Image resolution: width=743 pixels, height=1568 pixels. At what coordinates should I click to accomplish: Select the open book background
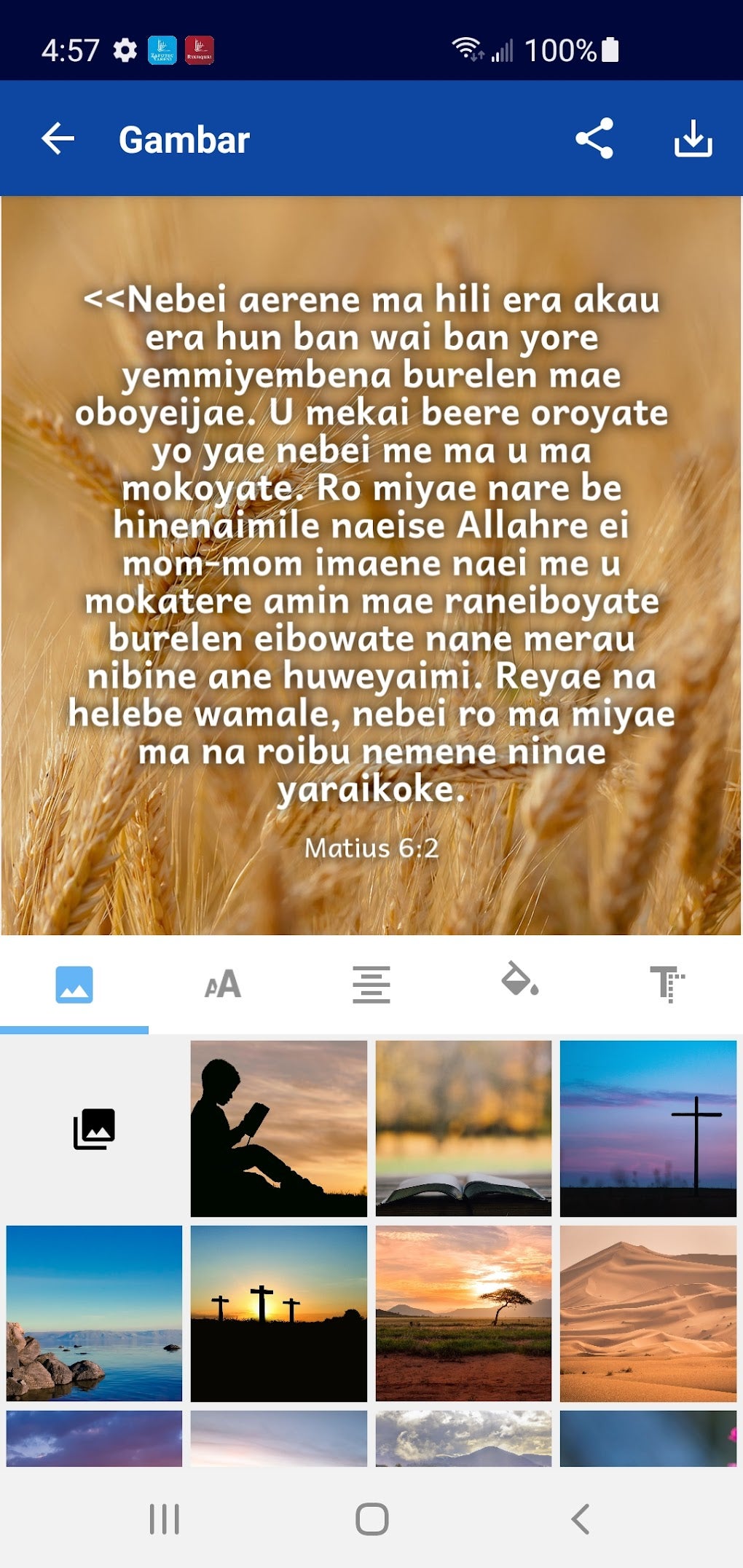click(x=463, y=1128)
